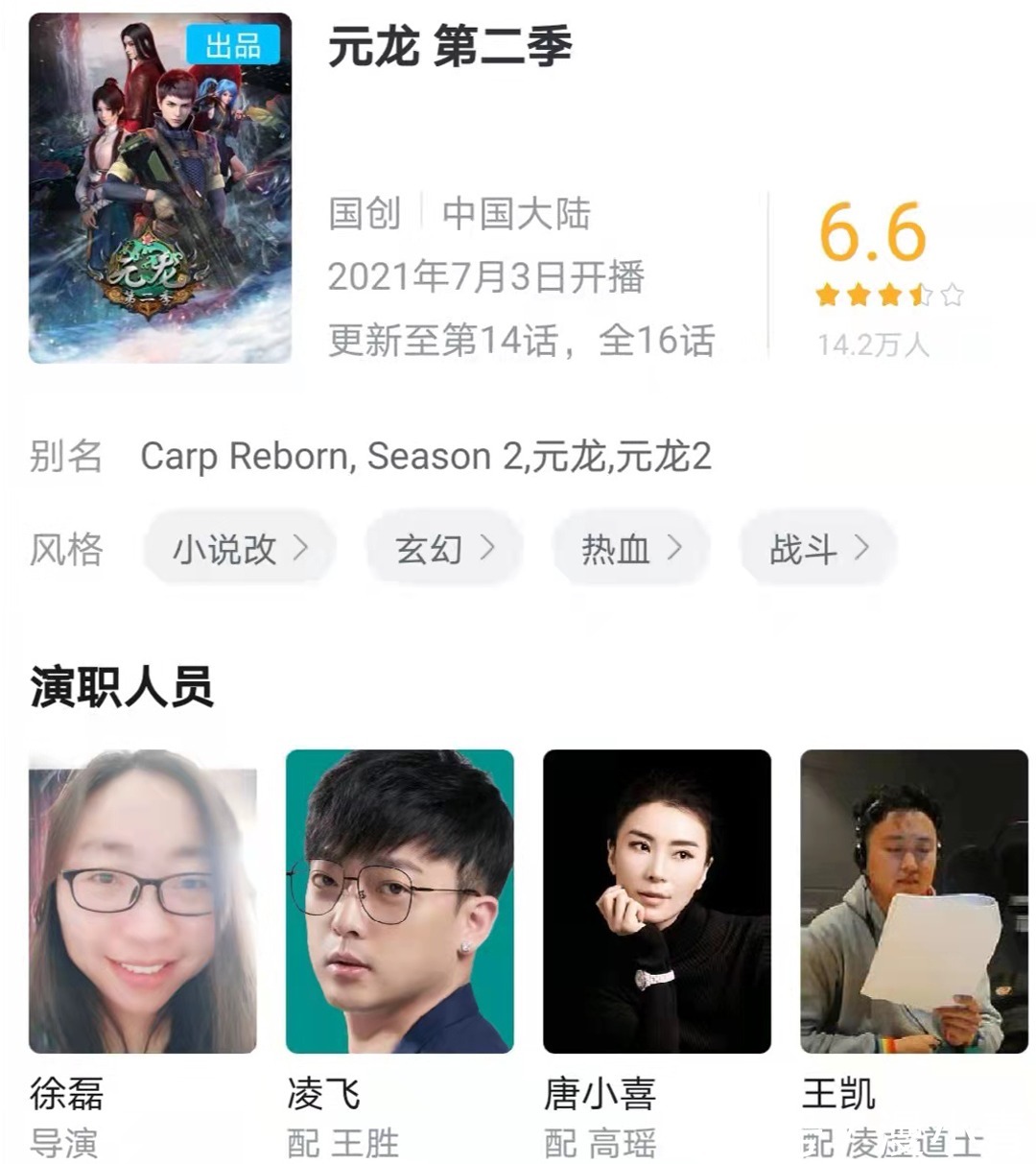This screenshot has height=1164, width=1036.
Task: Open the 小说改 tag arrow
Action: pos(304,545)
